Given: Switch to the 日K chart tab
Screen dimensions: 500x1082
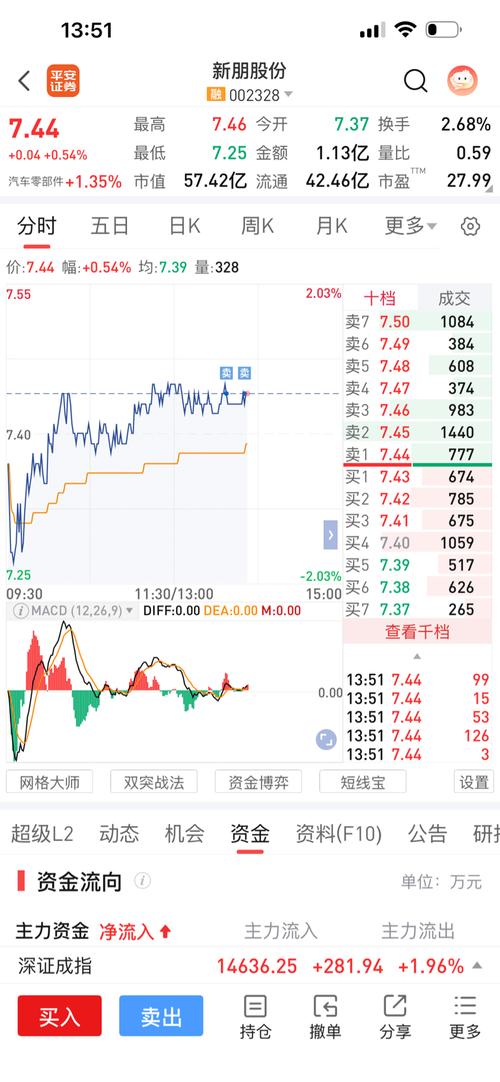Looking at the screenshot, I should 184,226.
